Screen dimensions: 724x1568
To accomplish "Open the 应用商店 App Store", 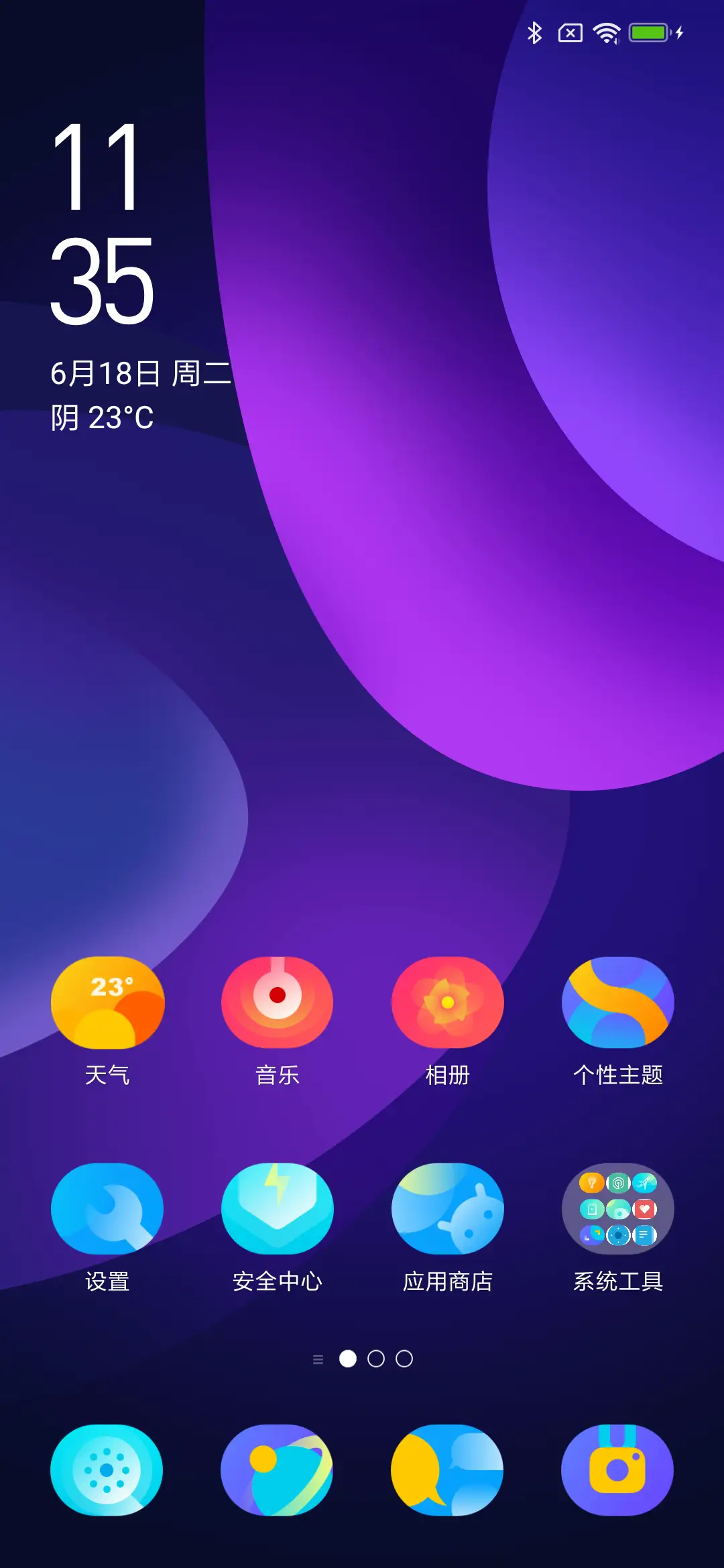I will [447, 1208].
